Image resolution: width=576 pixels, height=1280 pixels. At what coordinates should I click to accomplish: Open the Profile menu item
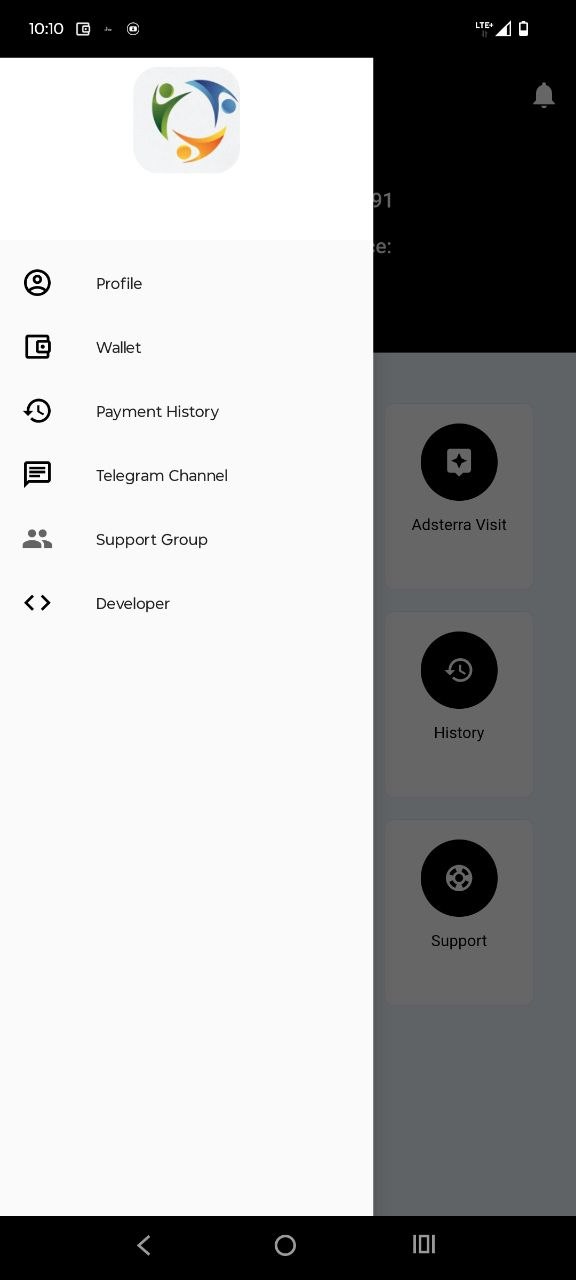pyautogui.click(x=186, y=283)
